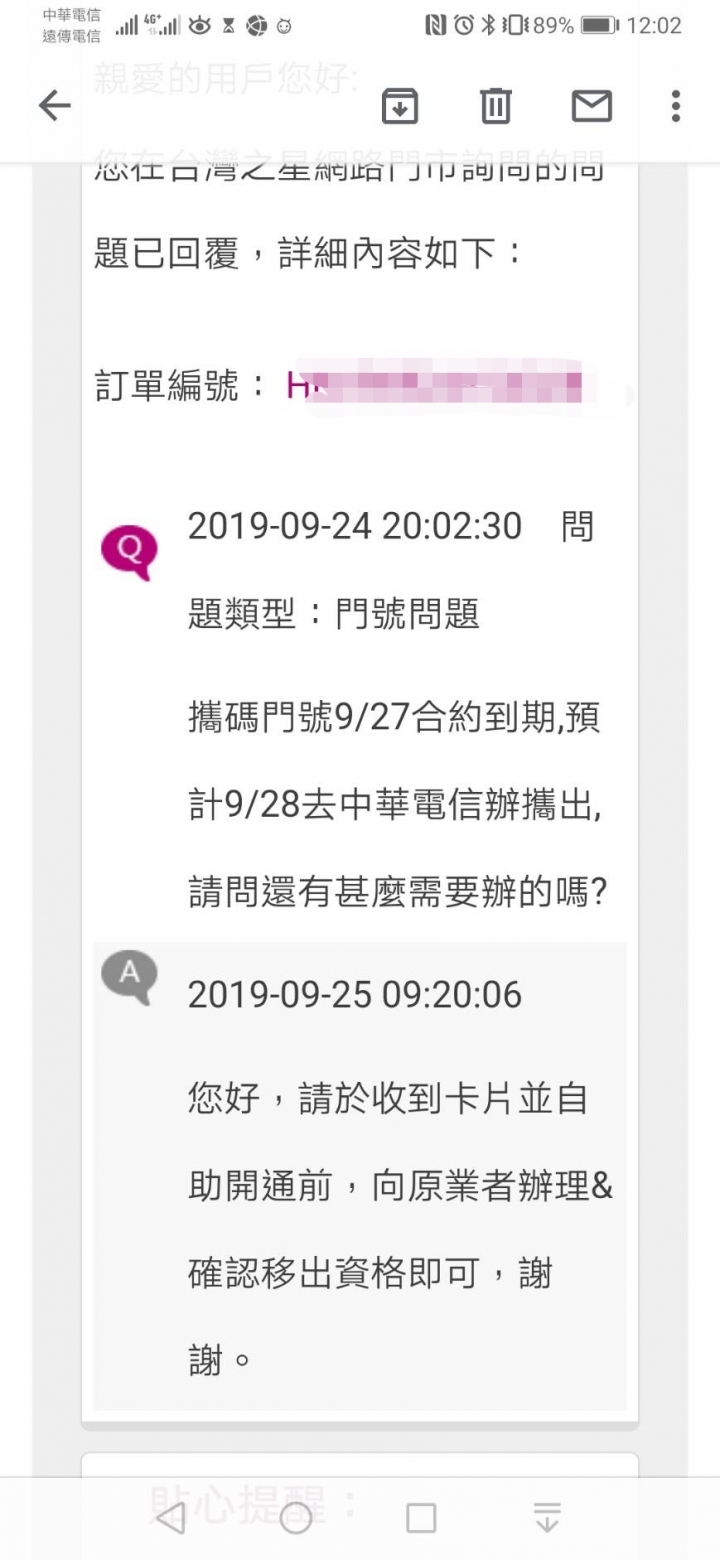Mark email as unread
Screen dimensions: 720x1560
(x=591, y=106)
